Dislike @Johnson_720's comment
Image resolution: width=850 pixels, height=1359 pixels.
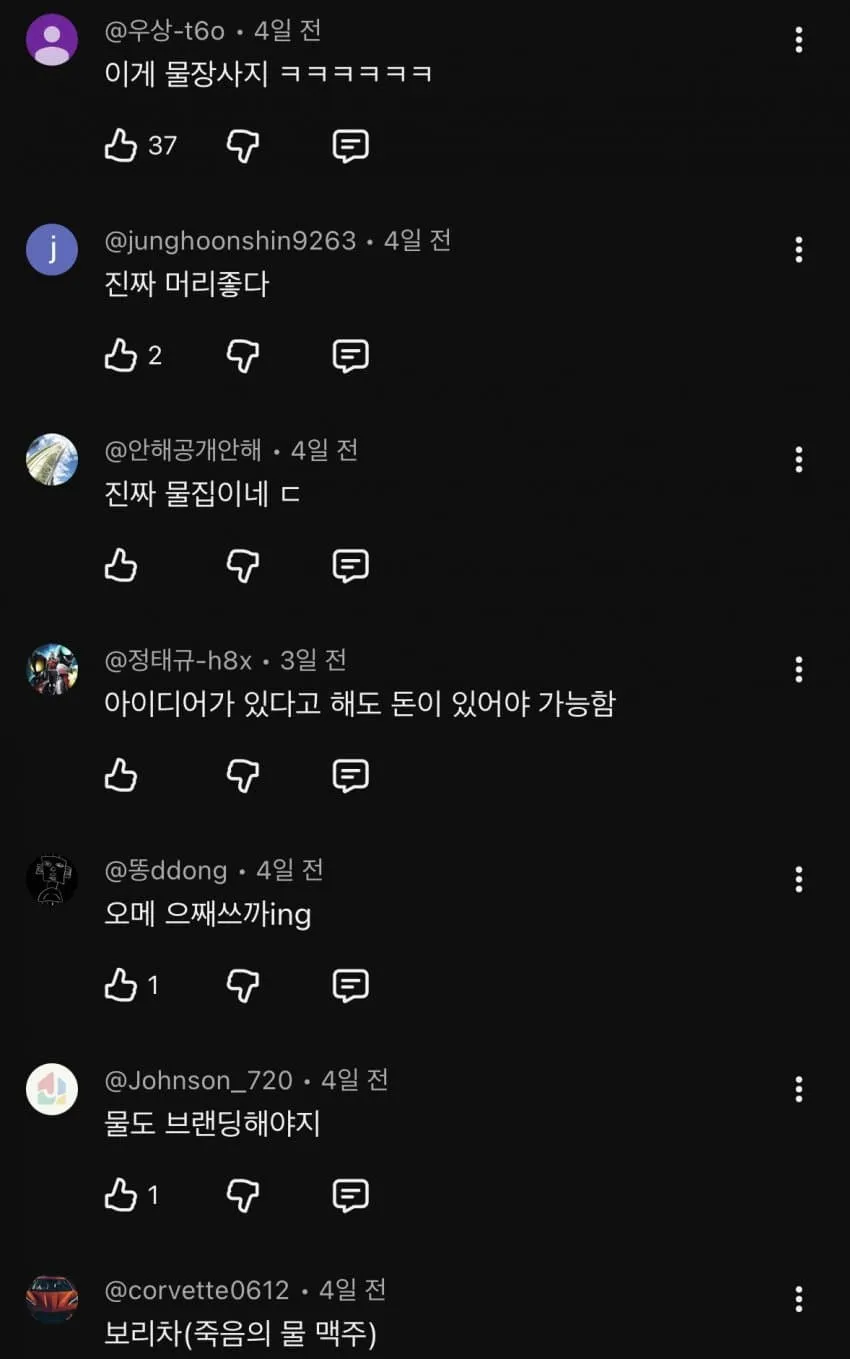pyautogui.click(x=243, y=1195)
